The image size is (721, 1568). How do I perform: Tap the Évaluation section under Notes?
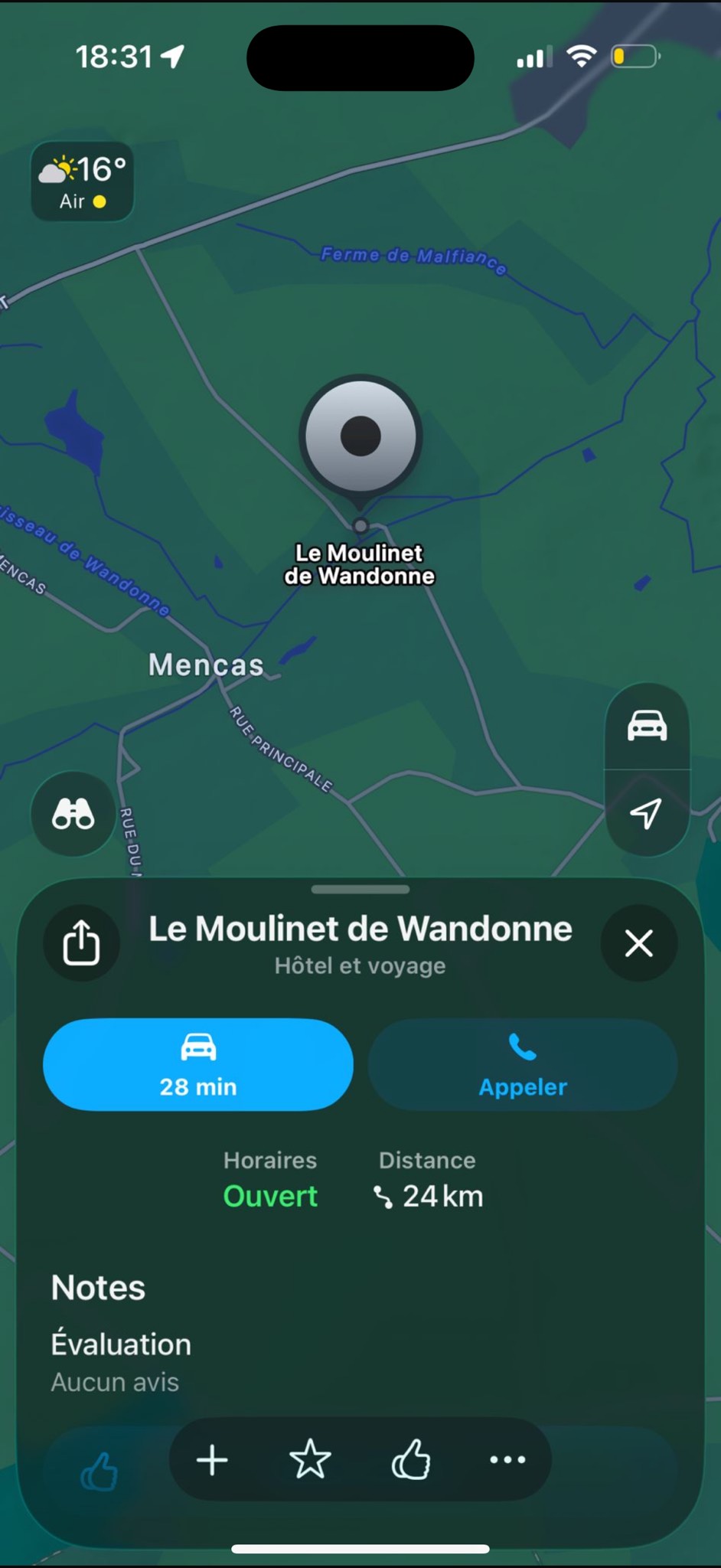point(121,1344)
